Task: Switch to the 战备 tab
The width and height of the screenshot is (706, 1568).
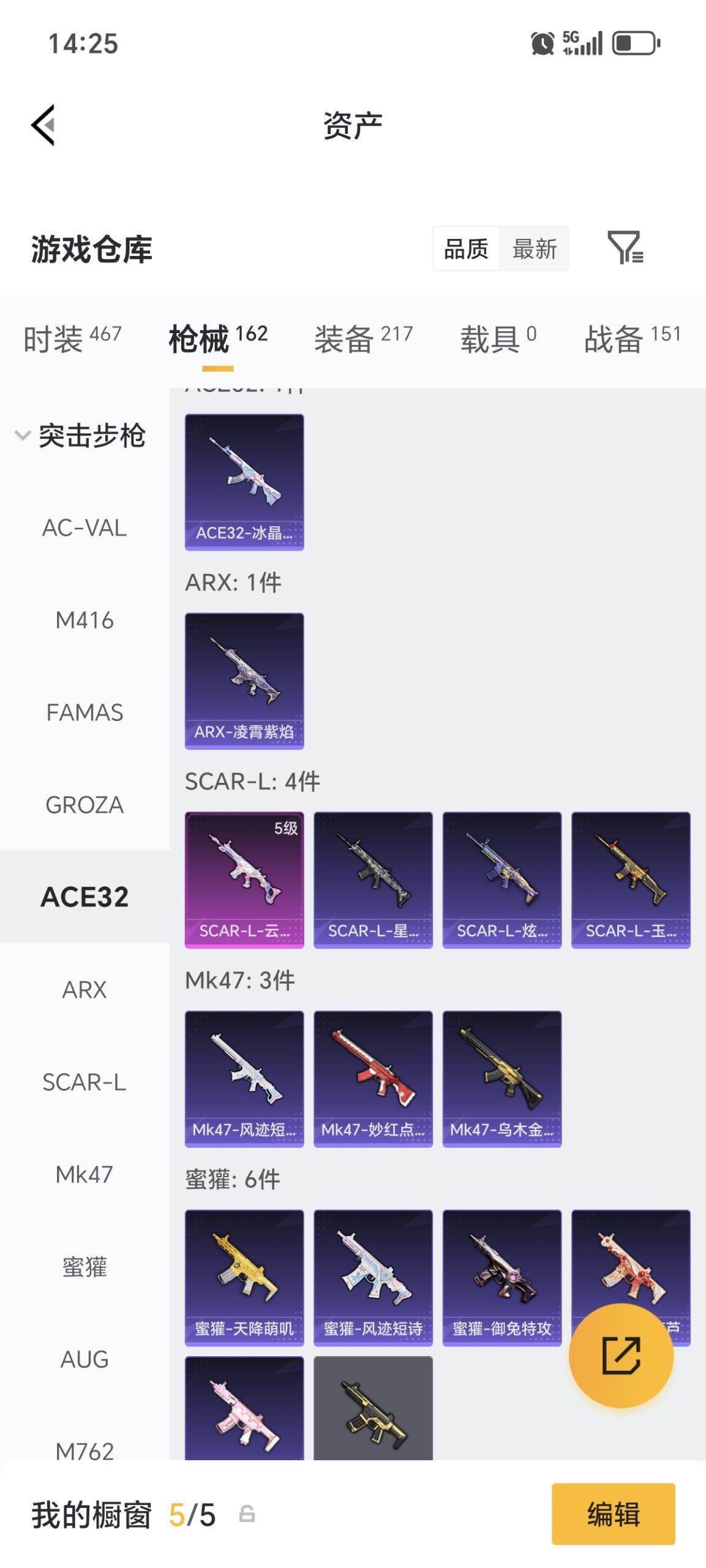Action: pyautogui.click(x=633, y=339)
